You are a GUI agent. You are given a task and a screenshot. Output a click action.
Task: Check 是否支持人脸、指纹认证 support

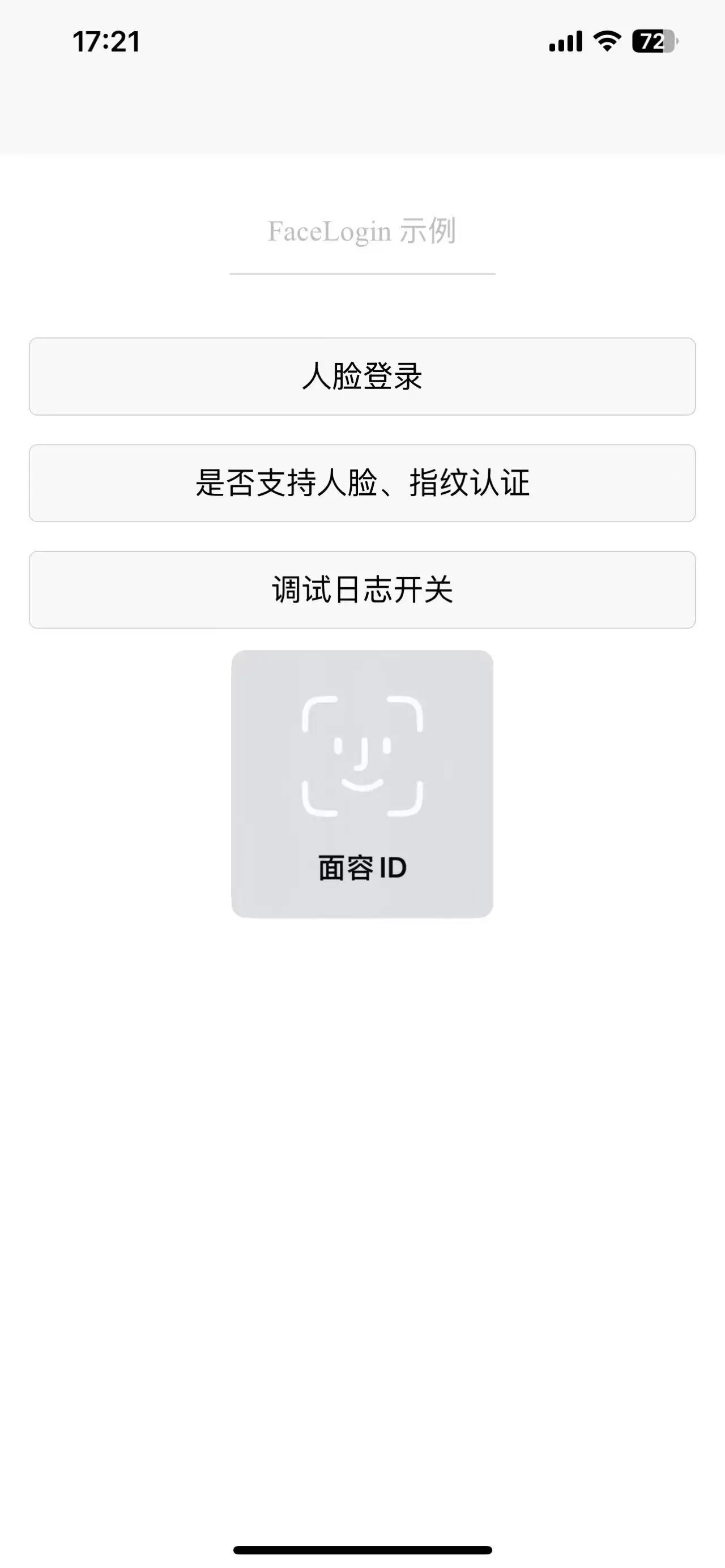coord(362,482)
